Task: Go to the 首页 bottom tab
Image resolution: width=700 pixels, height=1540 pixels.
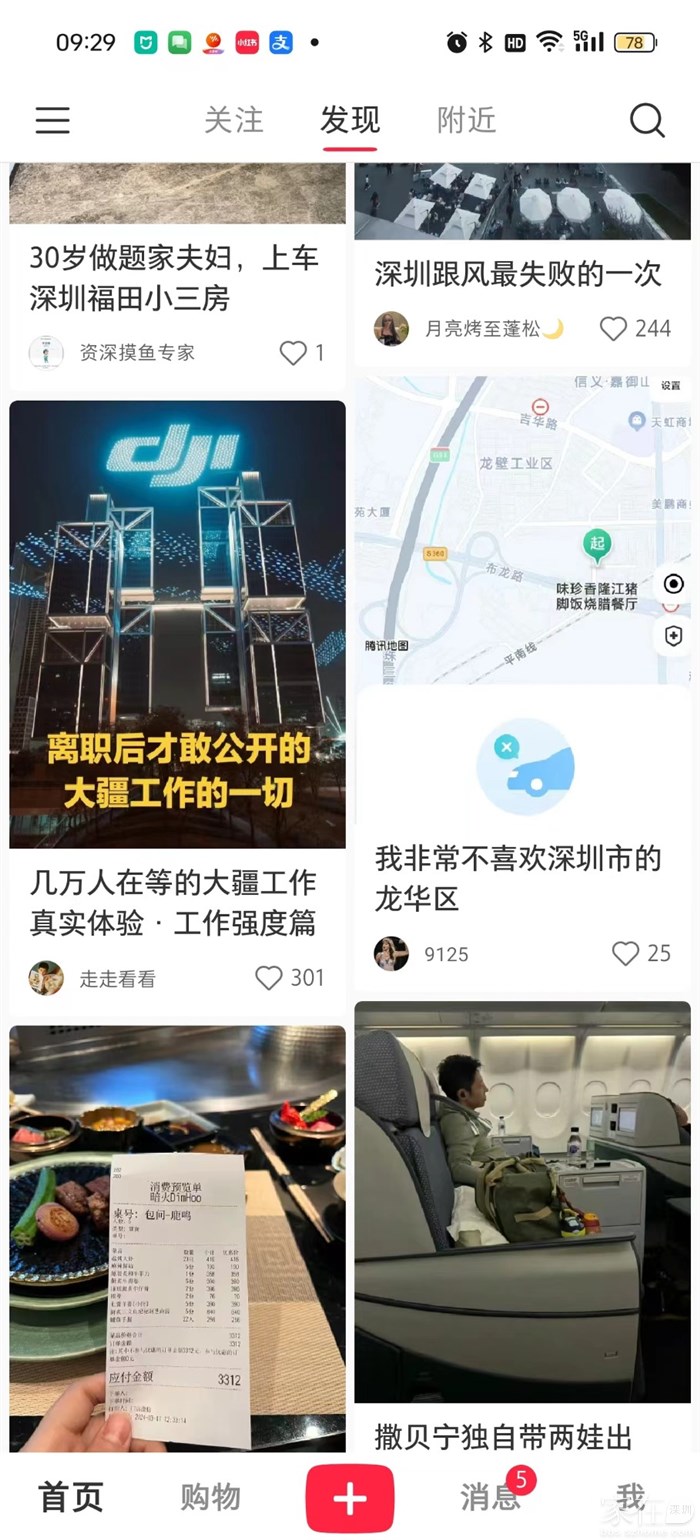Action: click(x=70, y=1497)
